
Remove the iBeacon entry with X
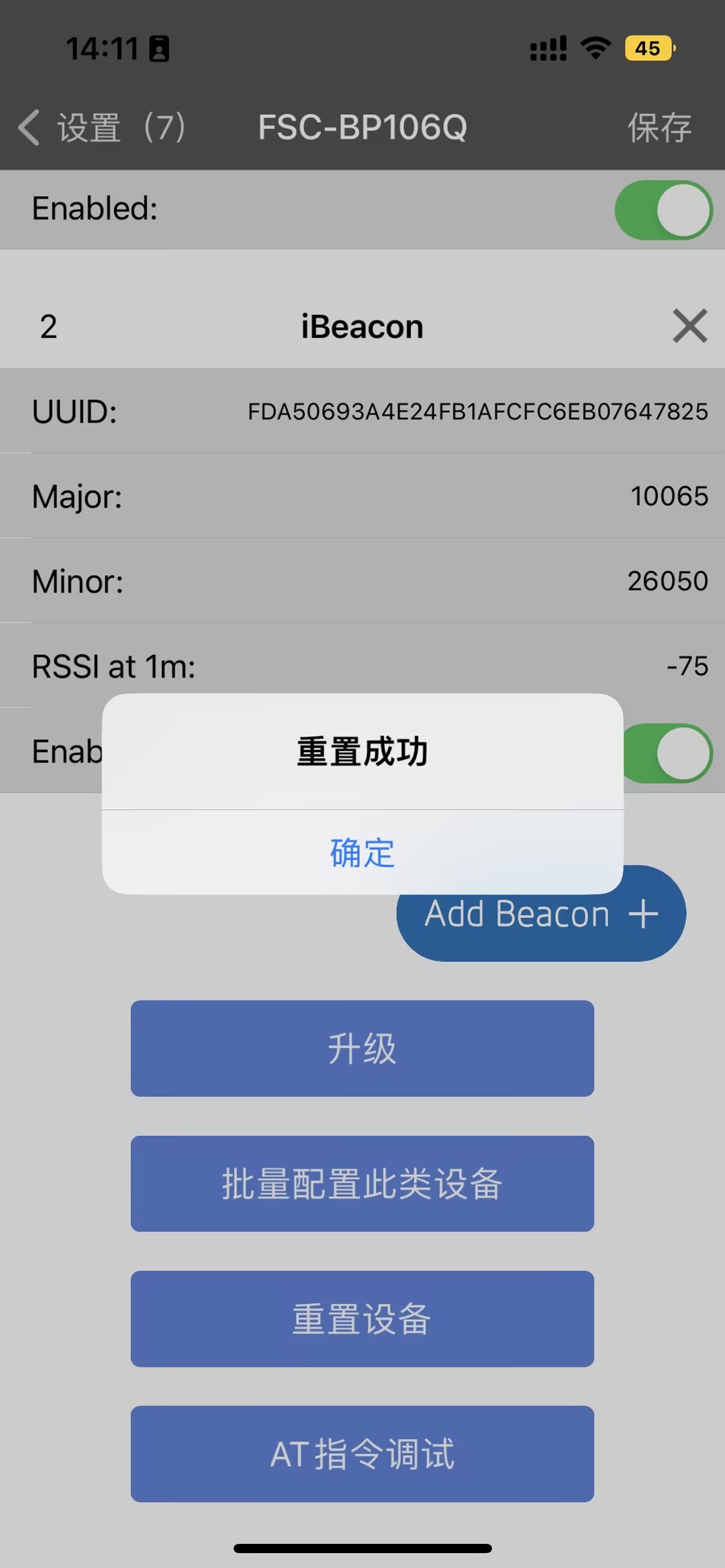(689, 326)
